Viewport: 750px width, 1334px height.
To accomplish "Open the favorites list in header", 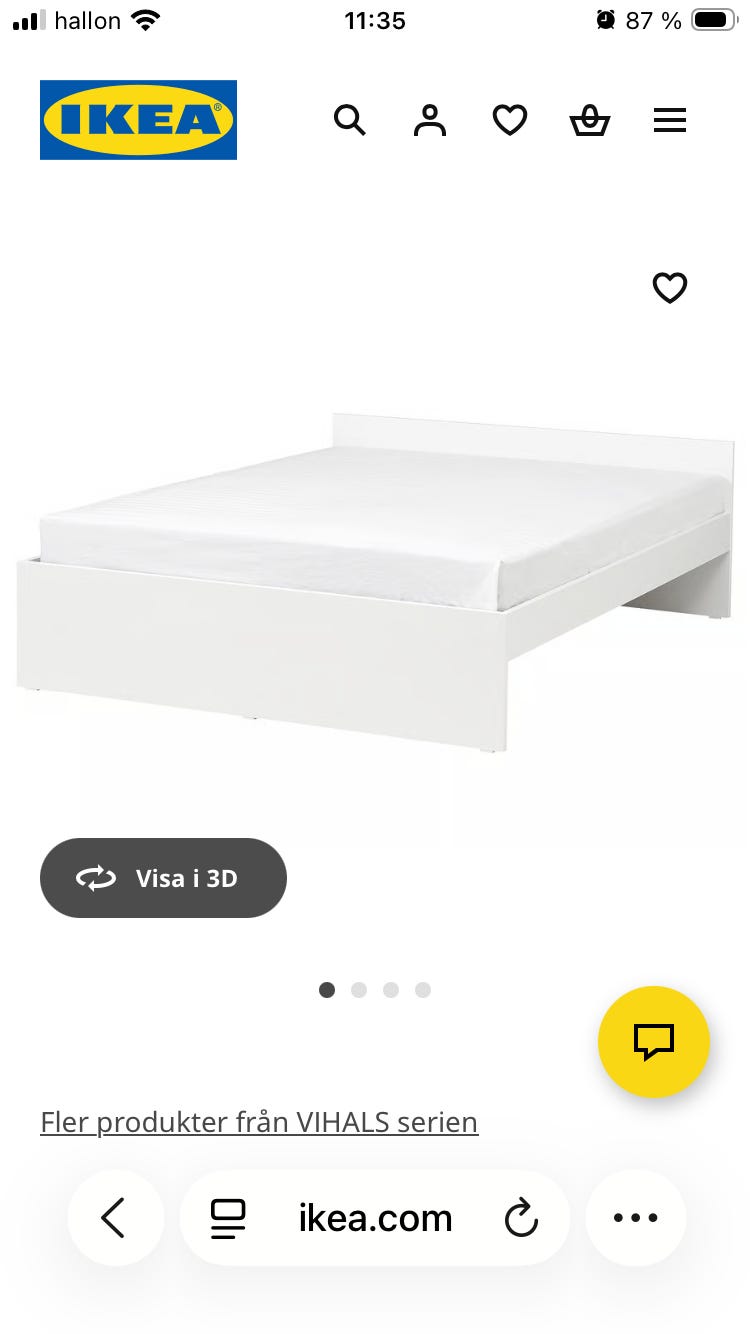I will [x=510, y=121].
